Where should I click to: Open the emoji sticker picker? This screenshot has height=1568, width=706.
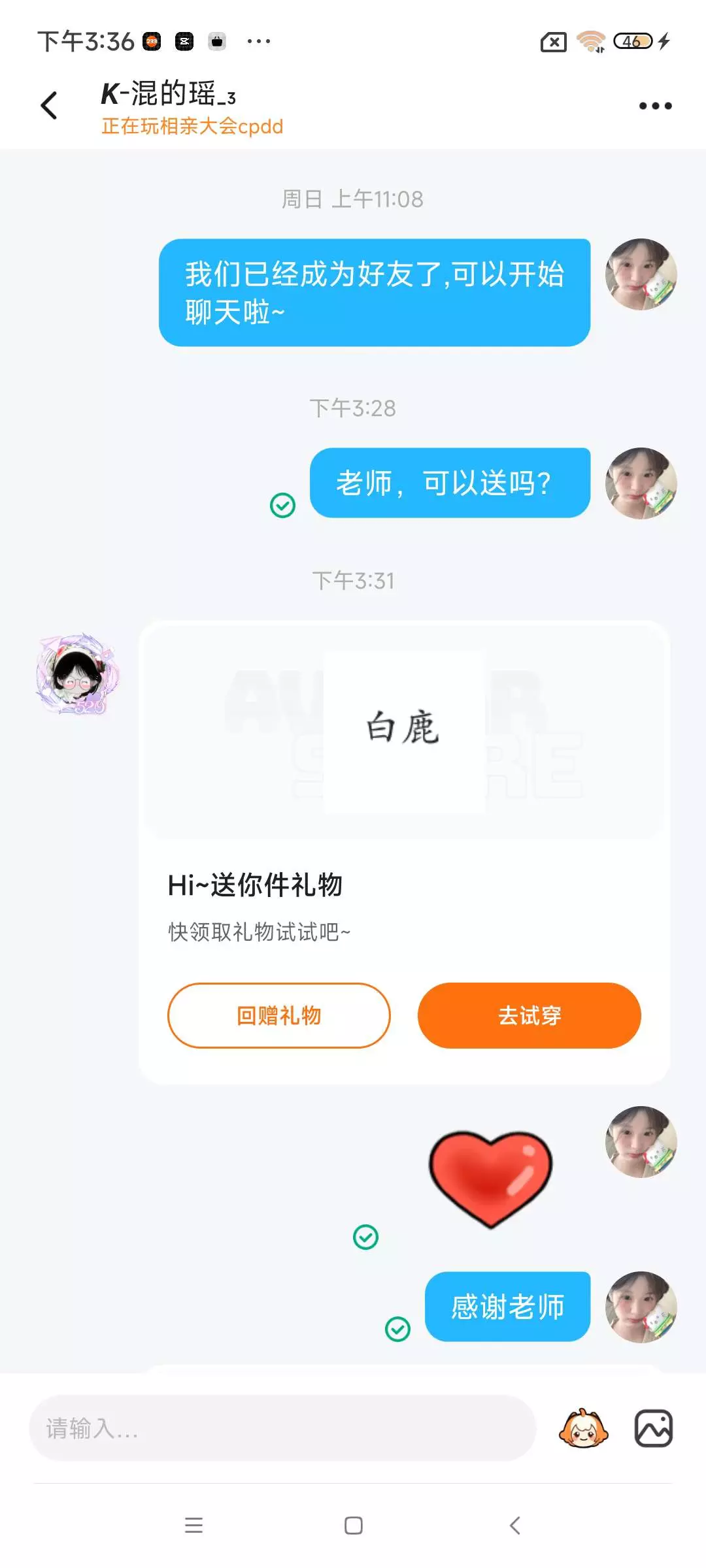583,1428
